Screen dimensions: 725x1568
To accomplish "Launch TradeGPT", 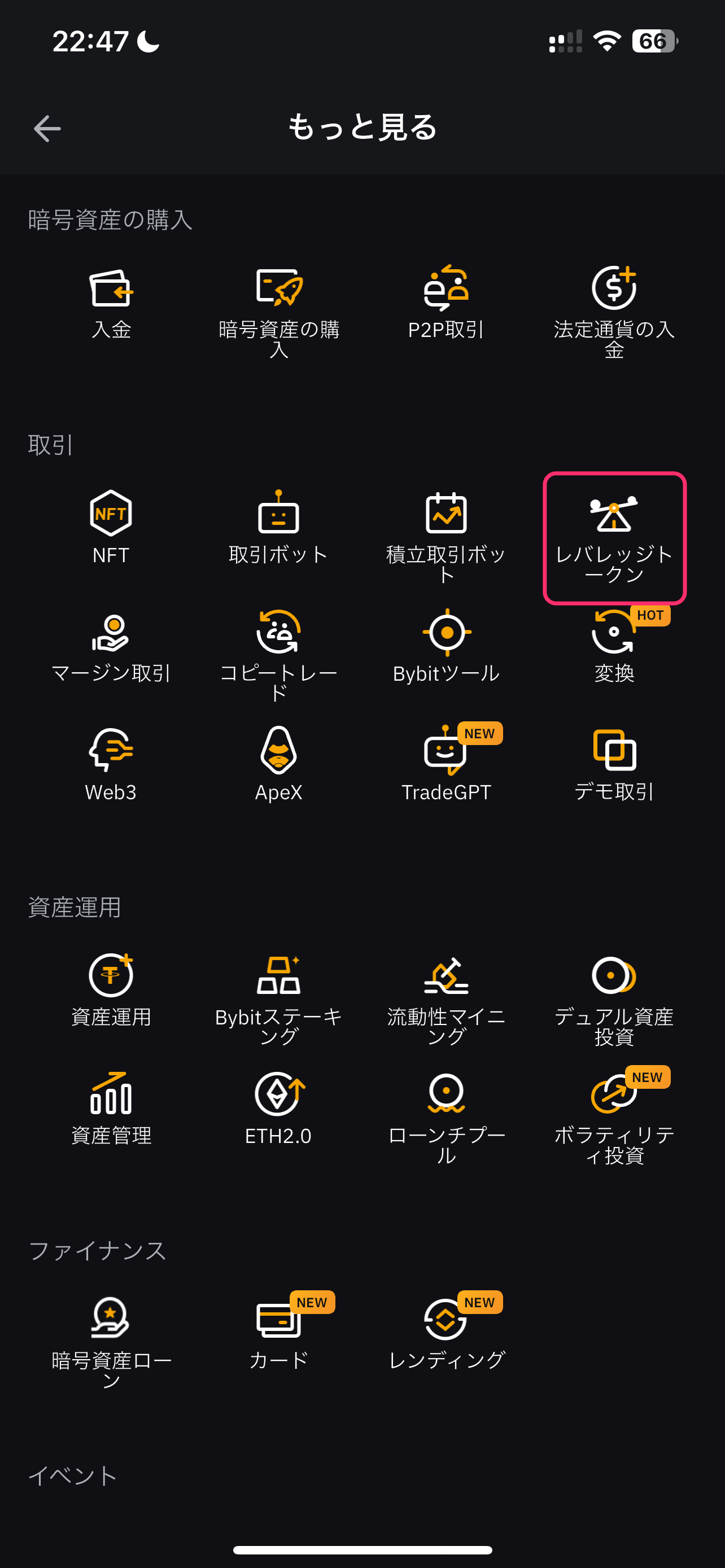I will (446, 764).
